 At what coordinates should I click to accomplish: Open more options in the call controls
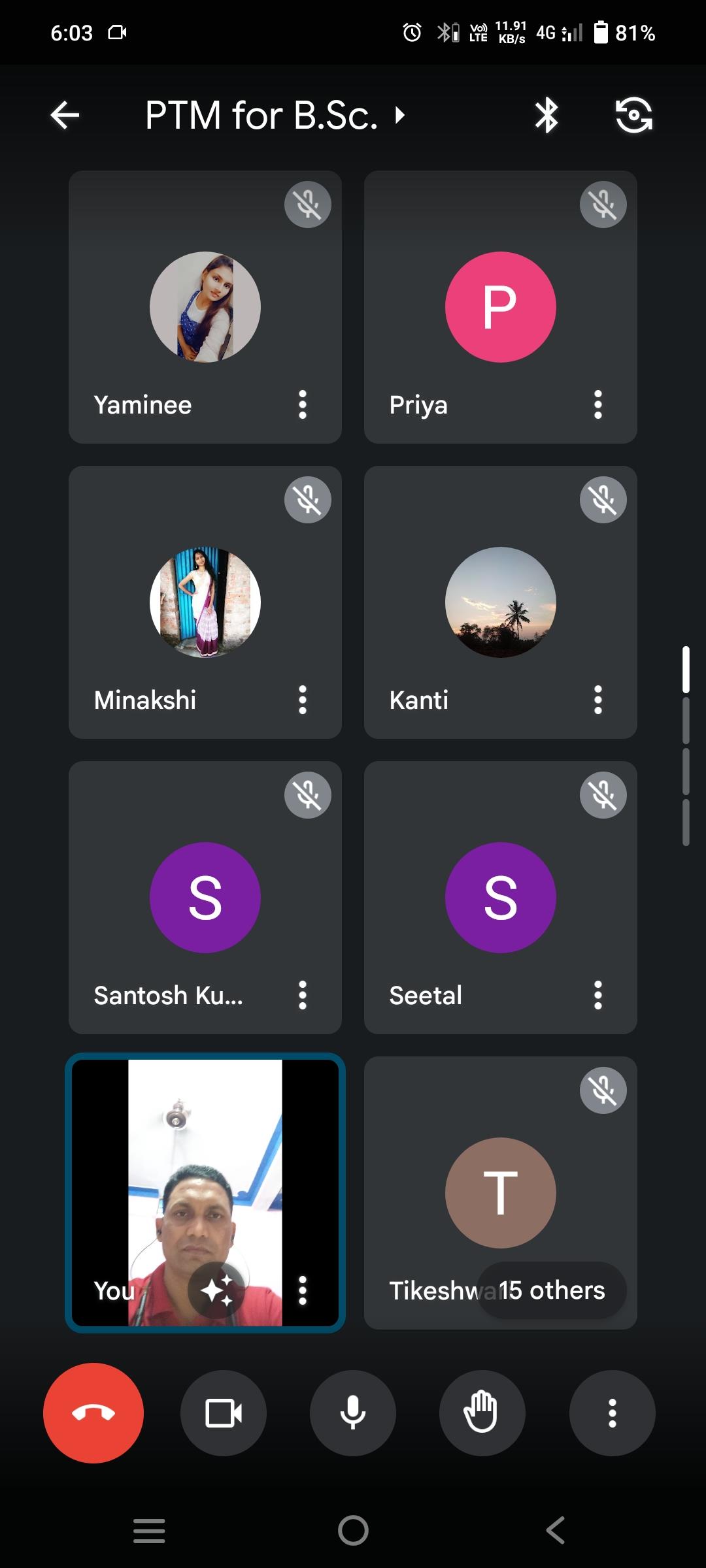pyautogui.click(x=613, y=1413)
